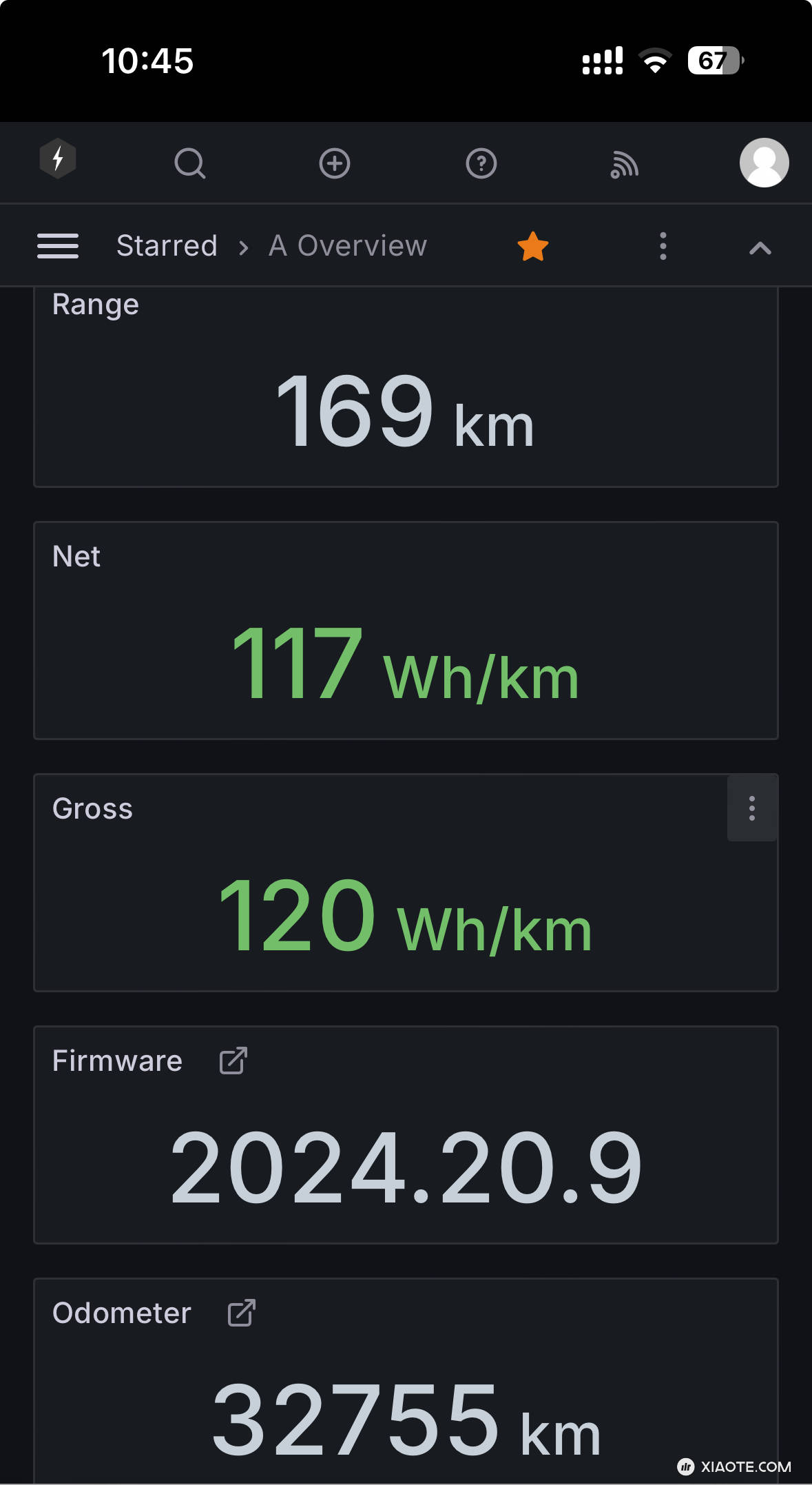This screenshot has width=812, height=1485.
Task: Open the news feed icon
Action: click(624, 165)
